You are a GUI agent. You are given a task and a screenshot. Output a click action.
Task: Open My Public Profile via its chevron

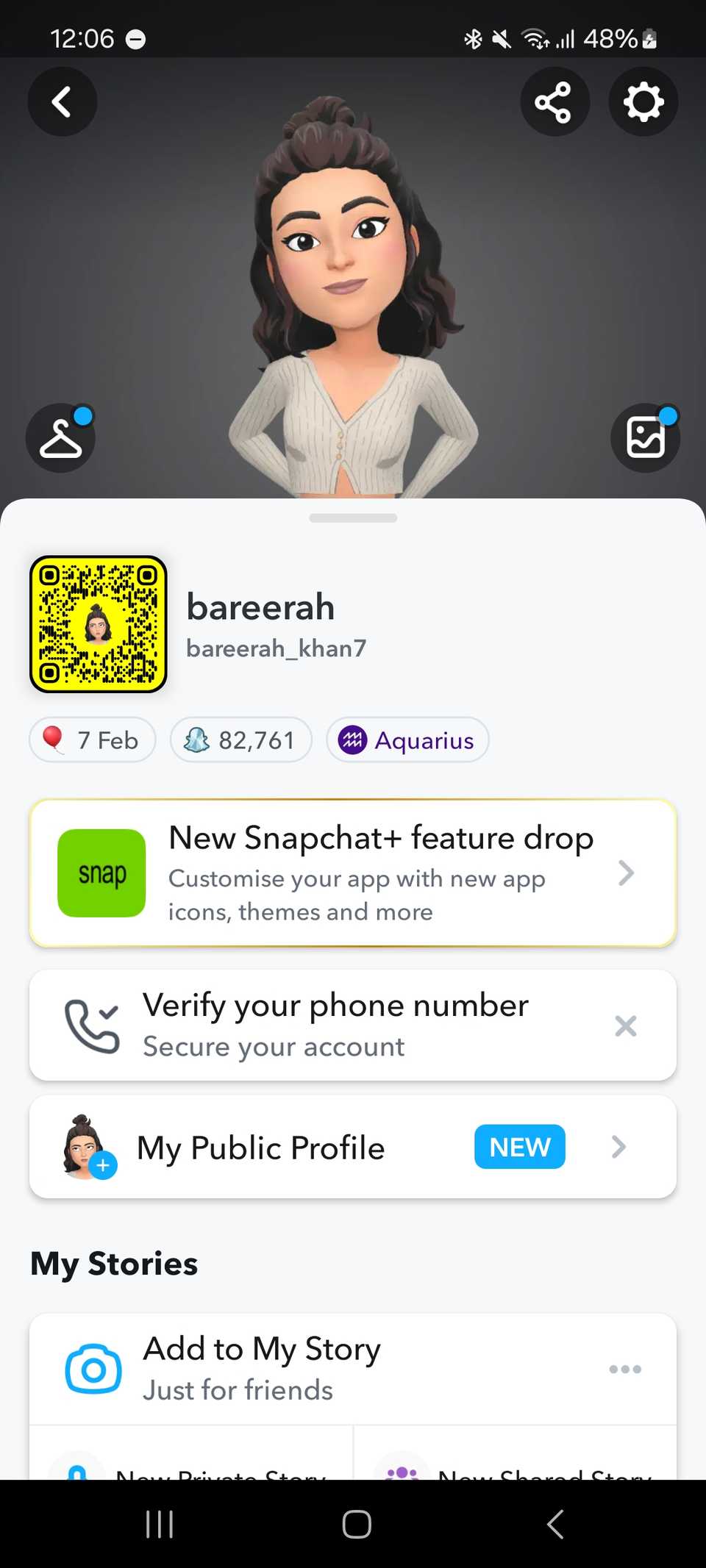coord(618,1147)
